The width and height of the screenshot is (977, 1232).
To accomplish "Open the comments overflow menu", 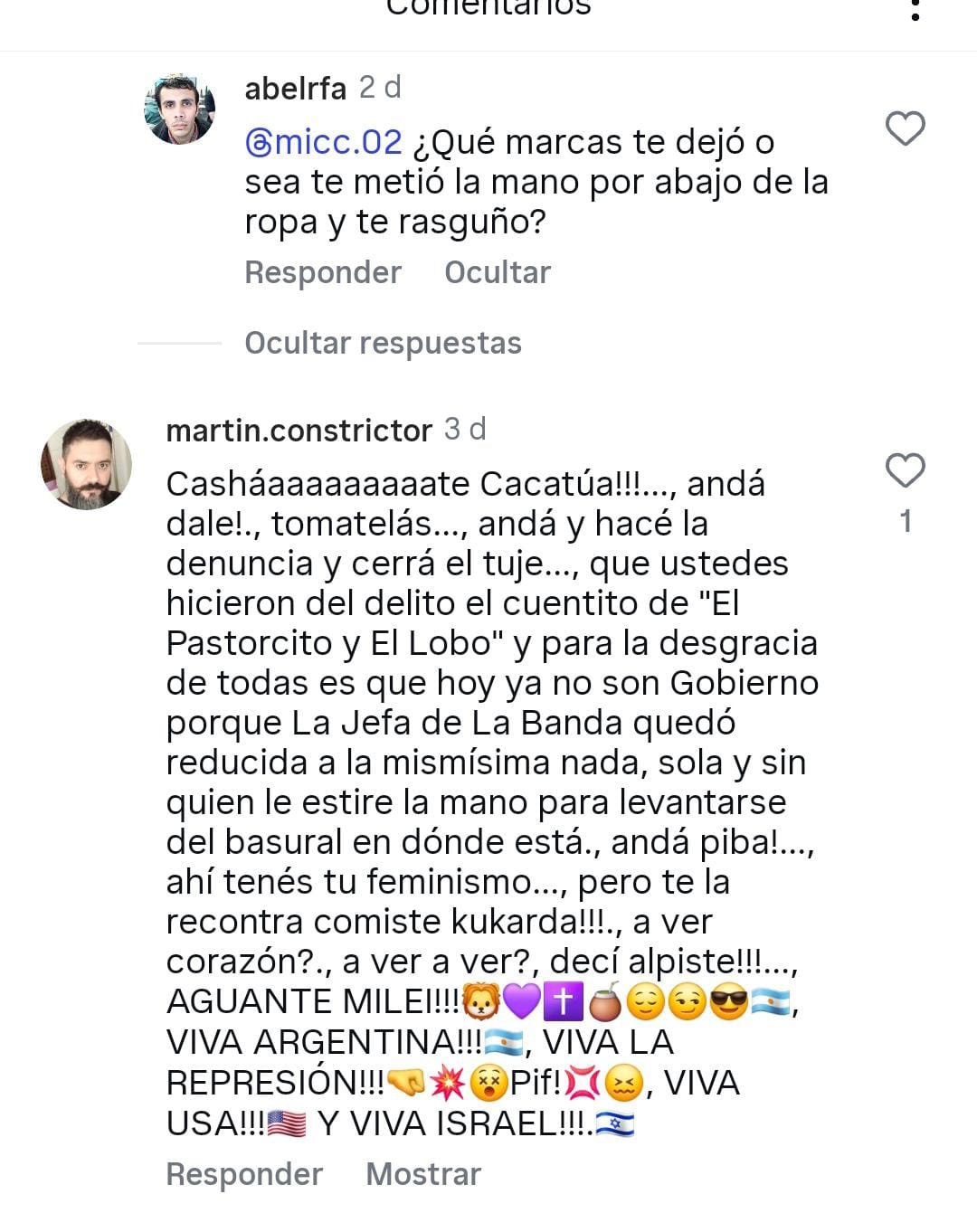I will click(915, 10).
